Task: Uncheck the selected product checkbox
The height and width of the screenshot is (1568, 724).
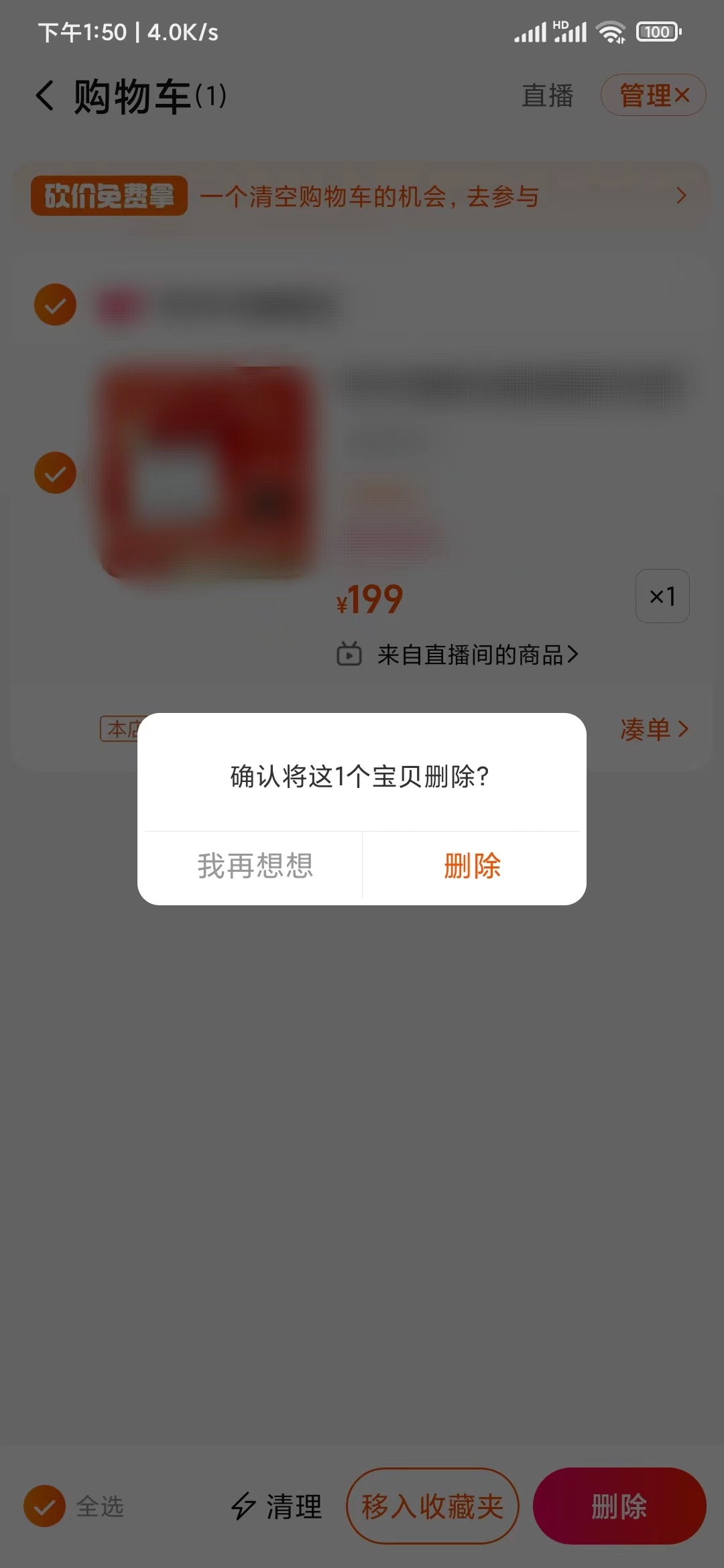Action: [x=54, y=472]
